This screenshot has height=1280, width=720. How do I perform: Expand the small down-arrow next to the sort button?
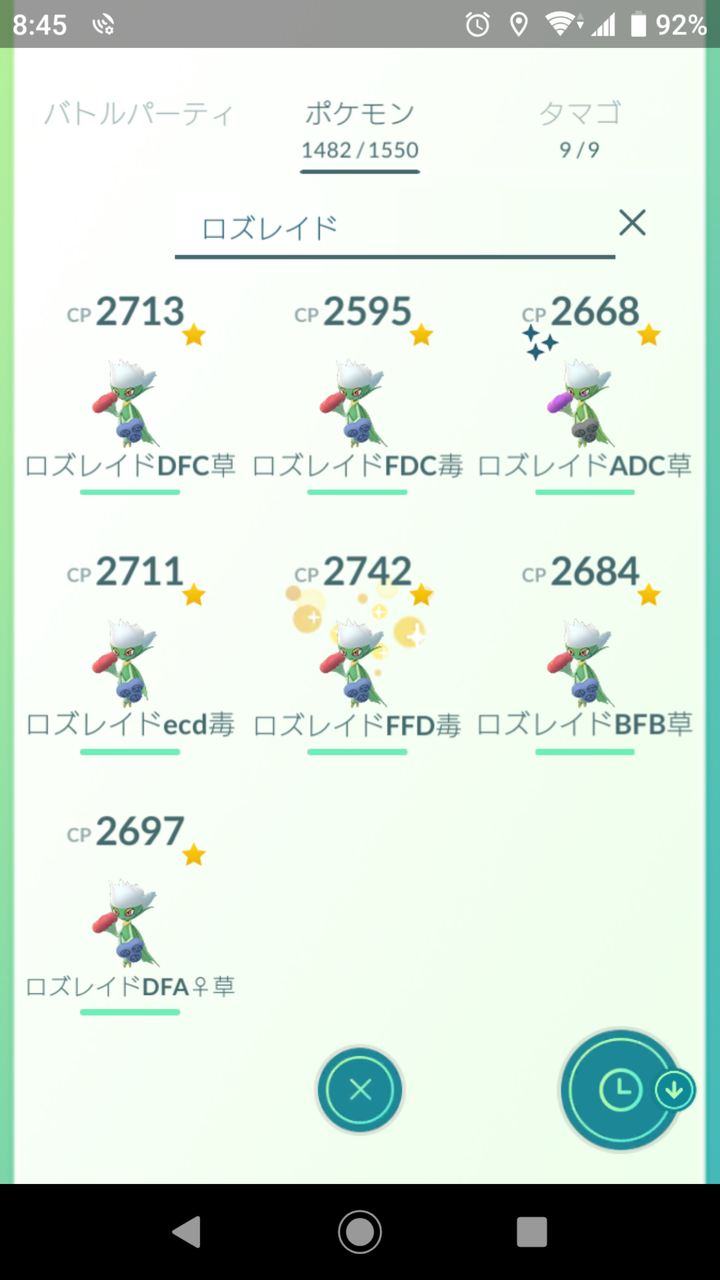675,1091
